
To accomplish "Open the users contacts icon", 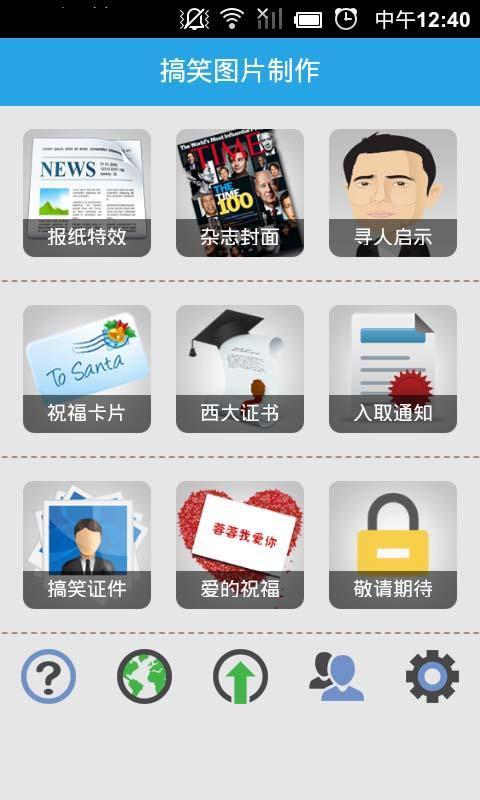I will click(336, 677).
